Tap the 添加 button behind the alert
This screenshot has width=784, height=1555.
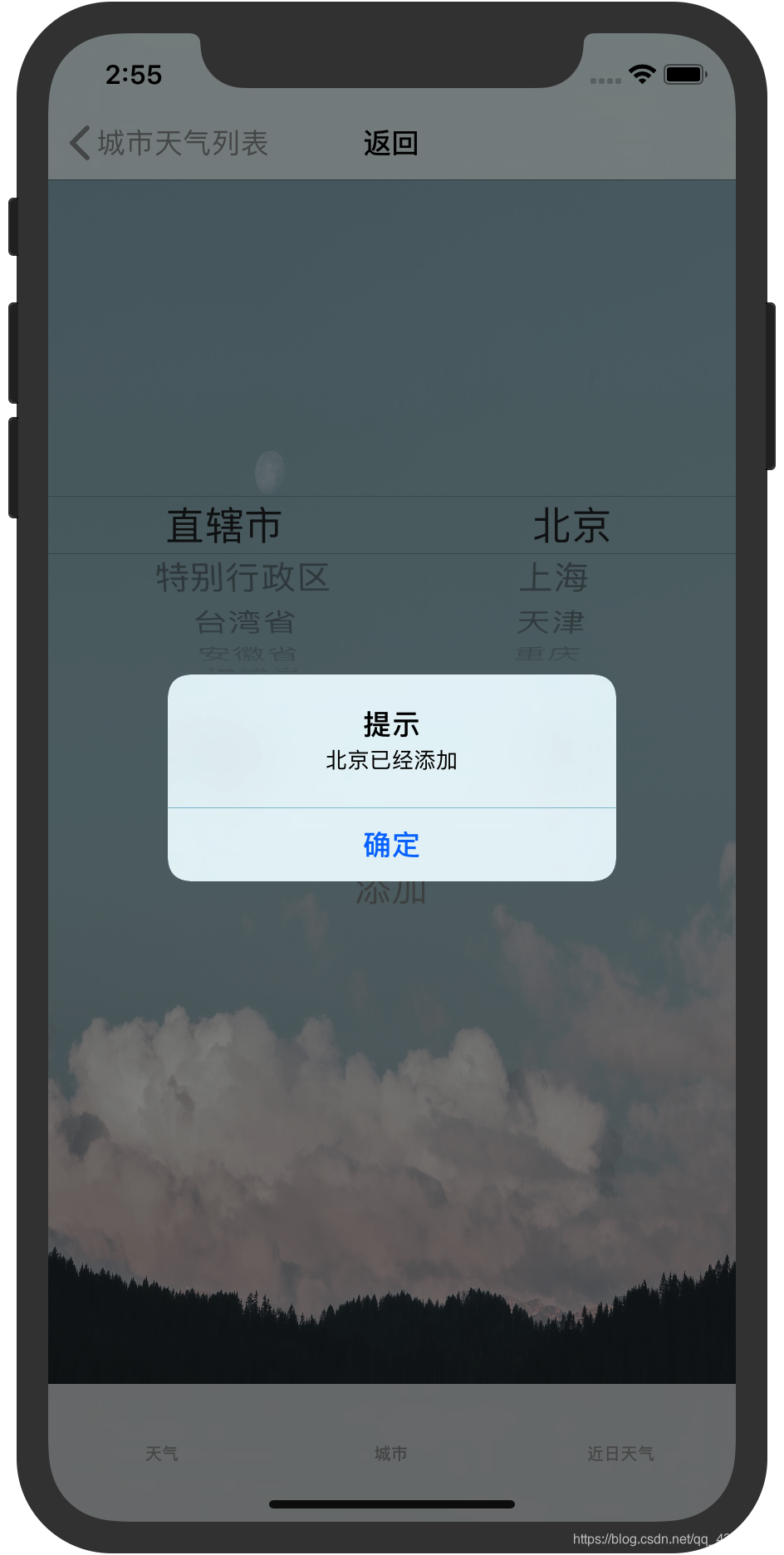391,892
